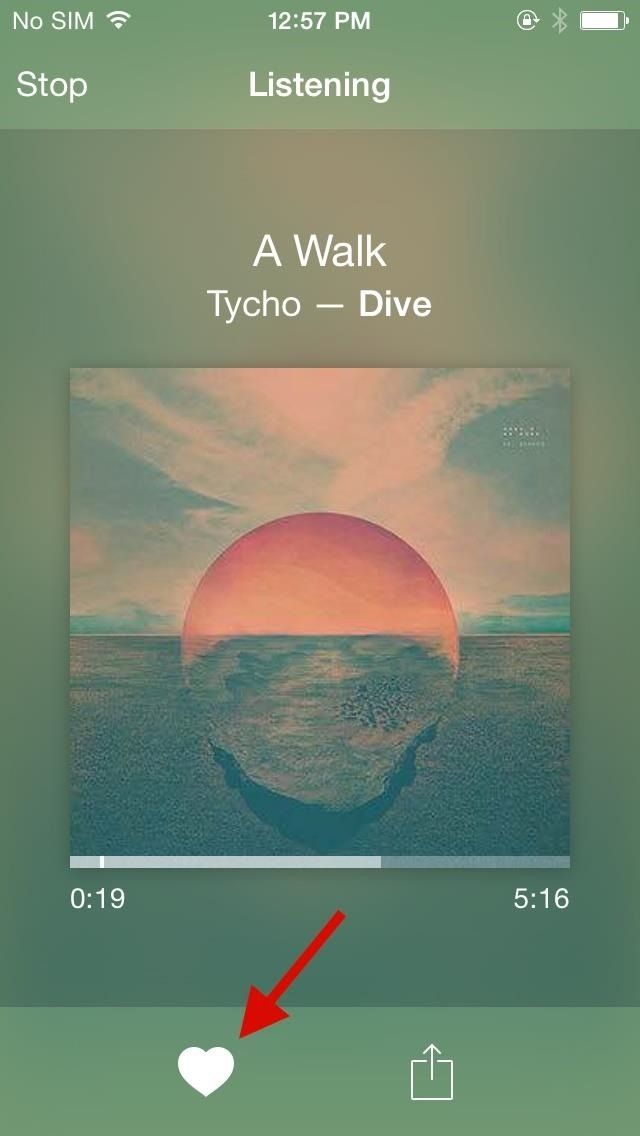Image resolution: width=640 pixels, height=1136 pixels.
Task: Stop listening to the current song
Action: pos(52,85)
